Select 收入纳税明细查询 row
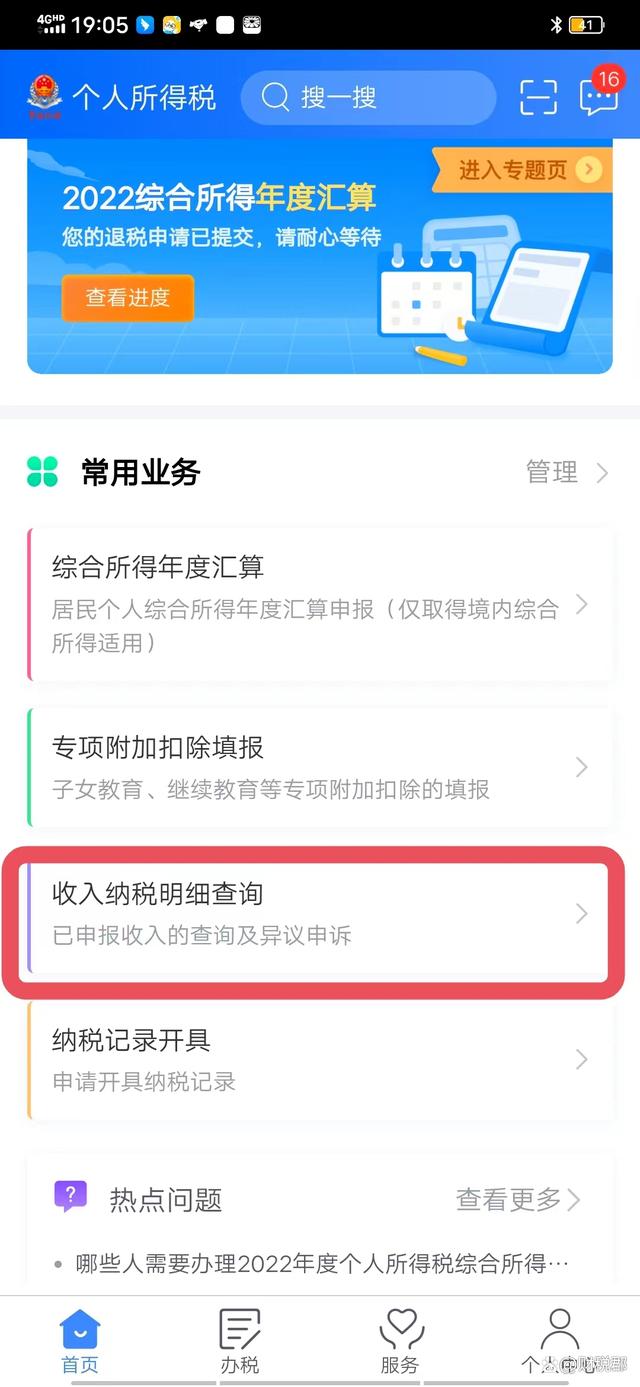 (x=320, y=913)
